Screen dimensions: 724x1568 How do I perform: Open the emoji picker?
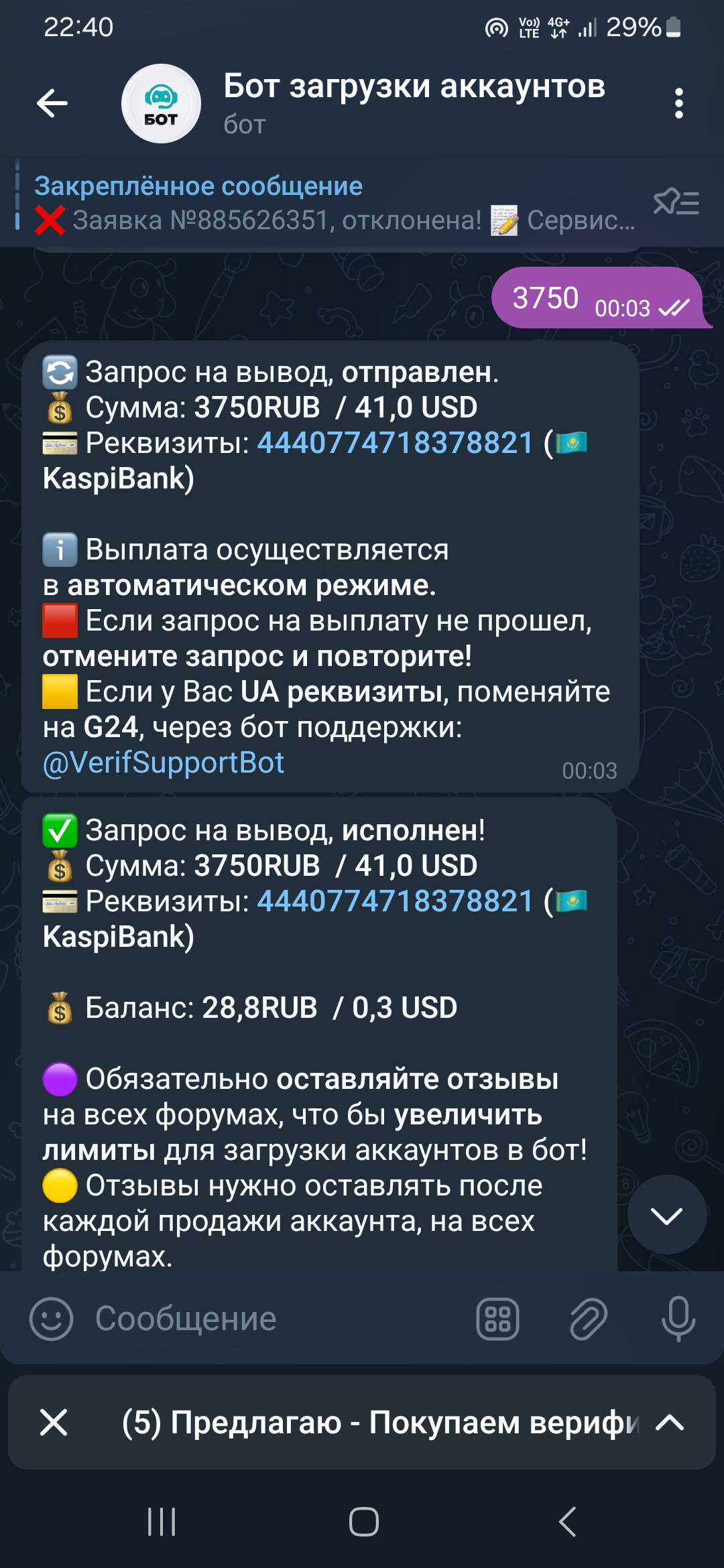[51, 1319]
